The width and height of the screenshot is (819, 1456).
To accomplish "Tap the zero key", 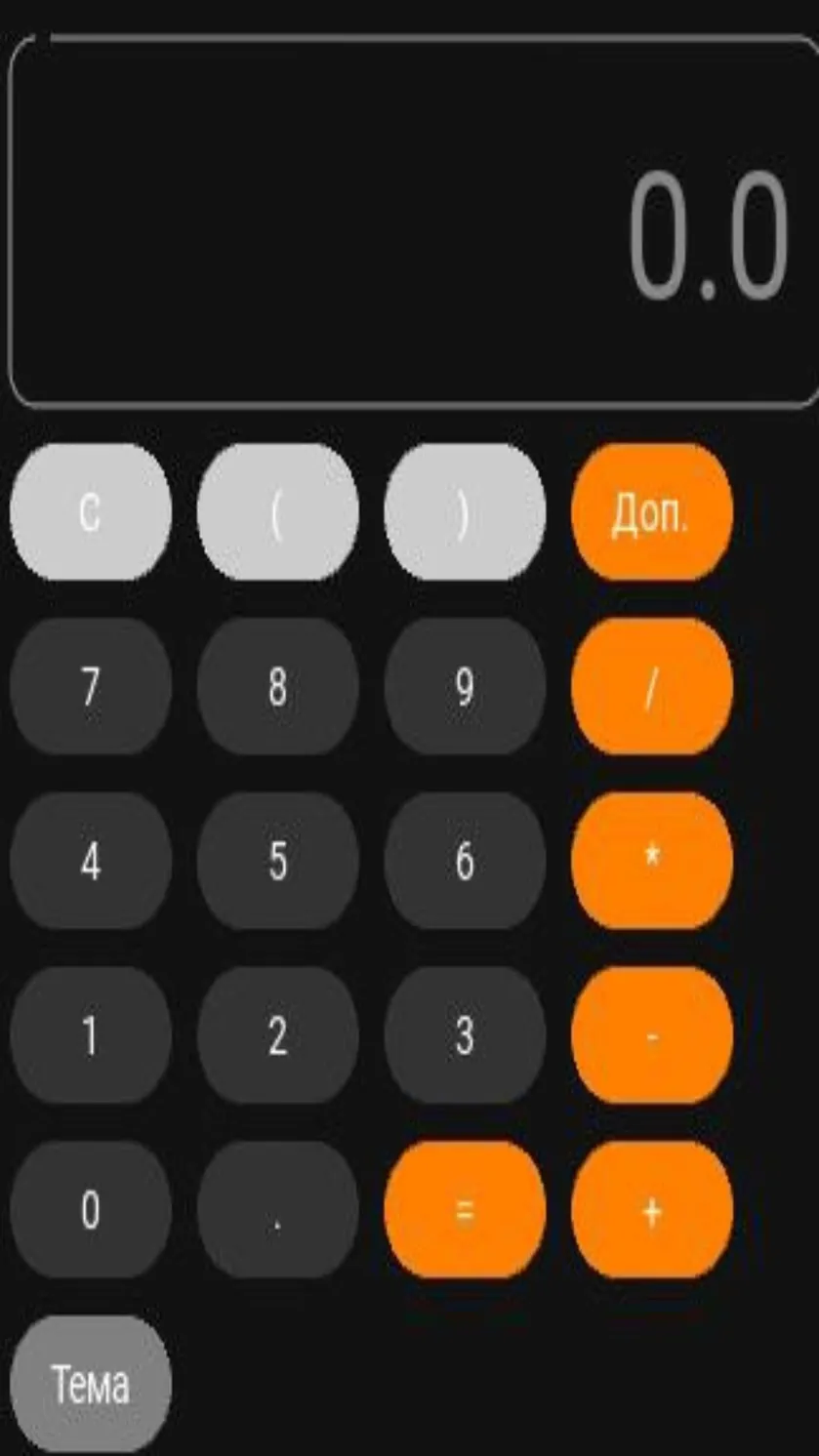I will (x=91, y=1210).
